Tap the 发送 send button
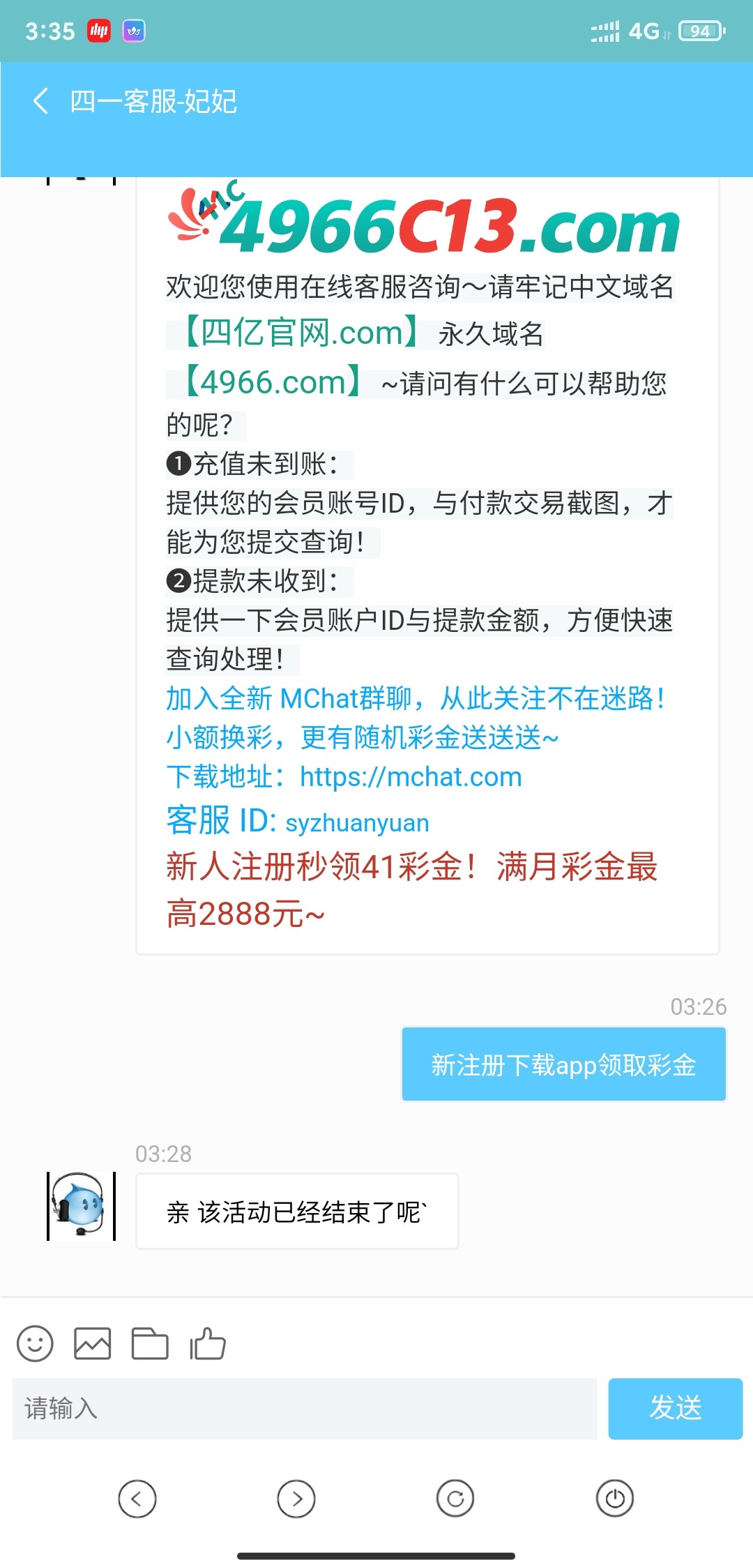753x1568 pixels. [675, 1408]
